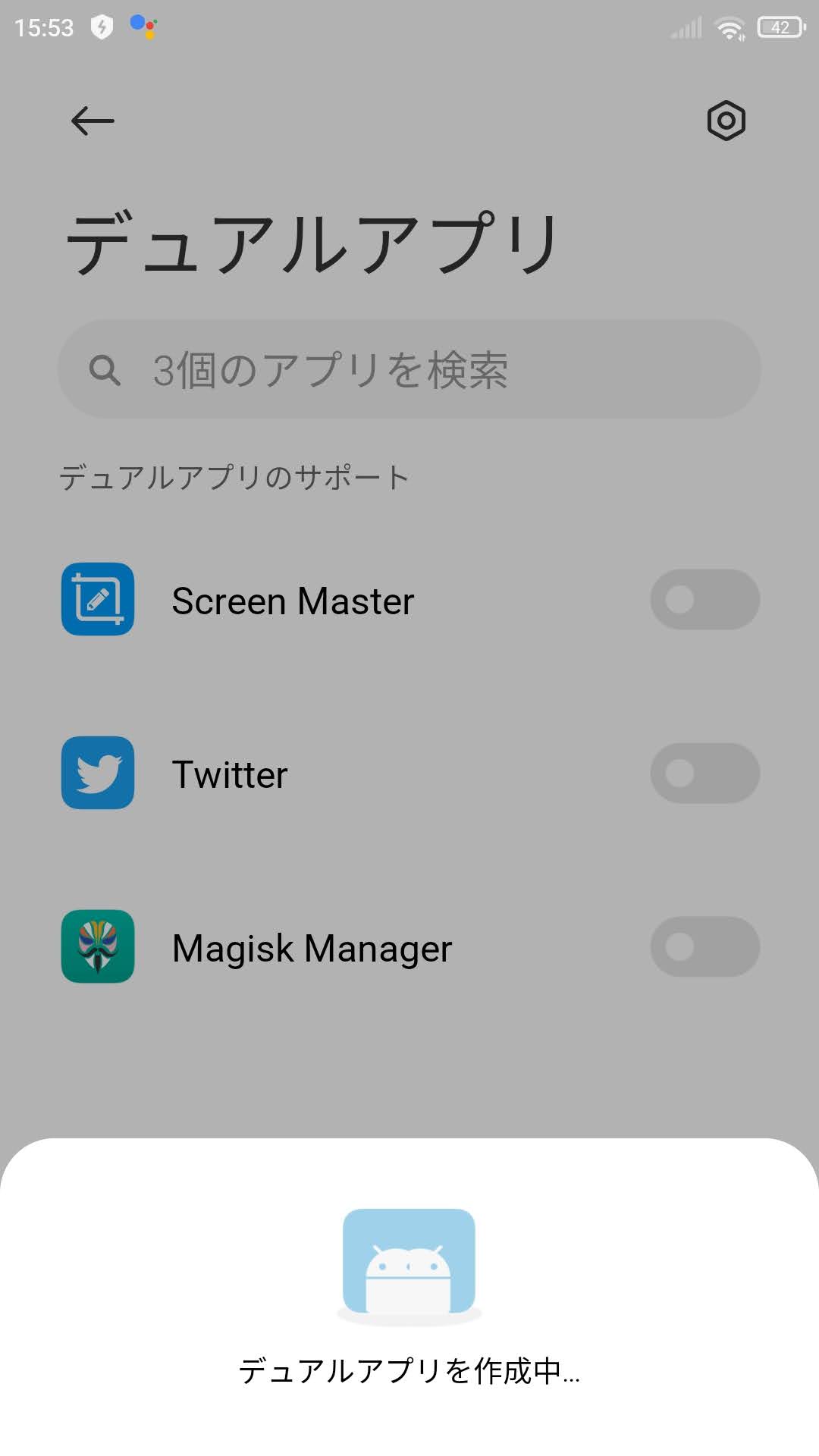Turn on dual app for Magisk Manager
This screenshot has width=819, height=1456.
pyautogui.click(x=704, y=947)
